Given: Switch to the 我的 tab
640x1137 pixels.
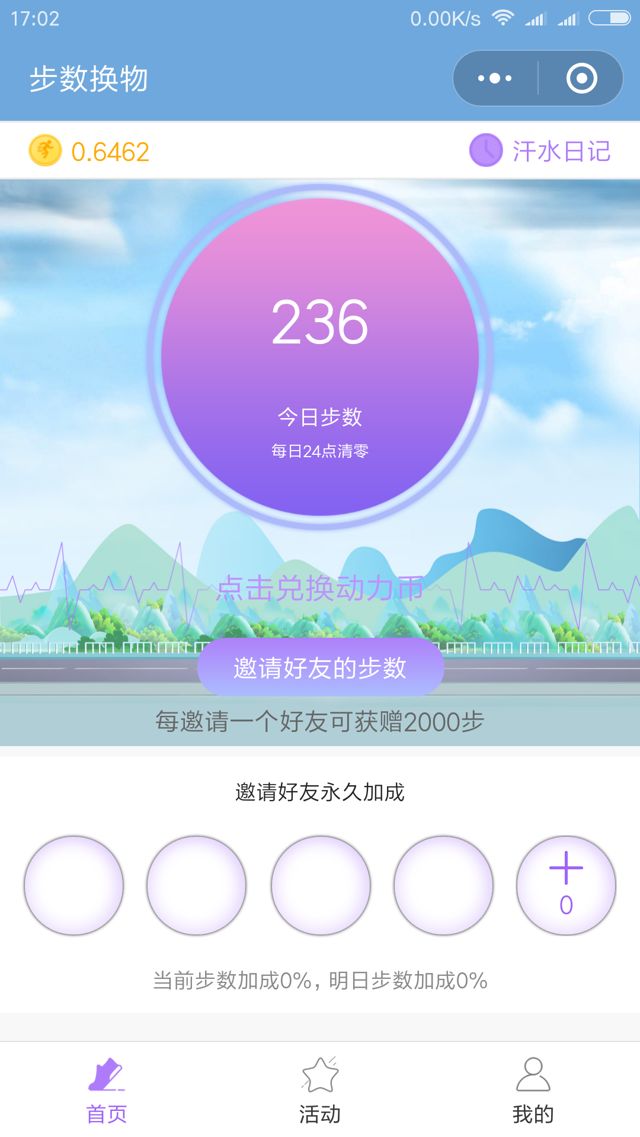Looking at the screenshot, I should pyautogui.click(x=533, y=1091).
